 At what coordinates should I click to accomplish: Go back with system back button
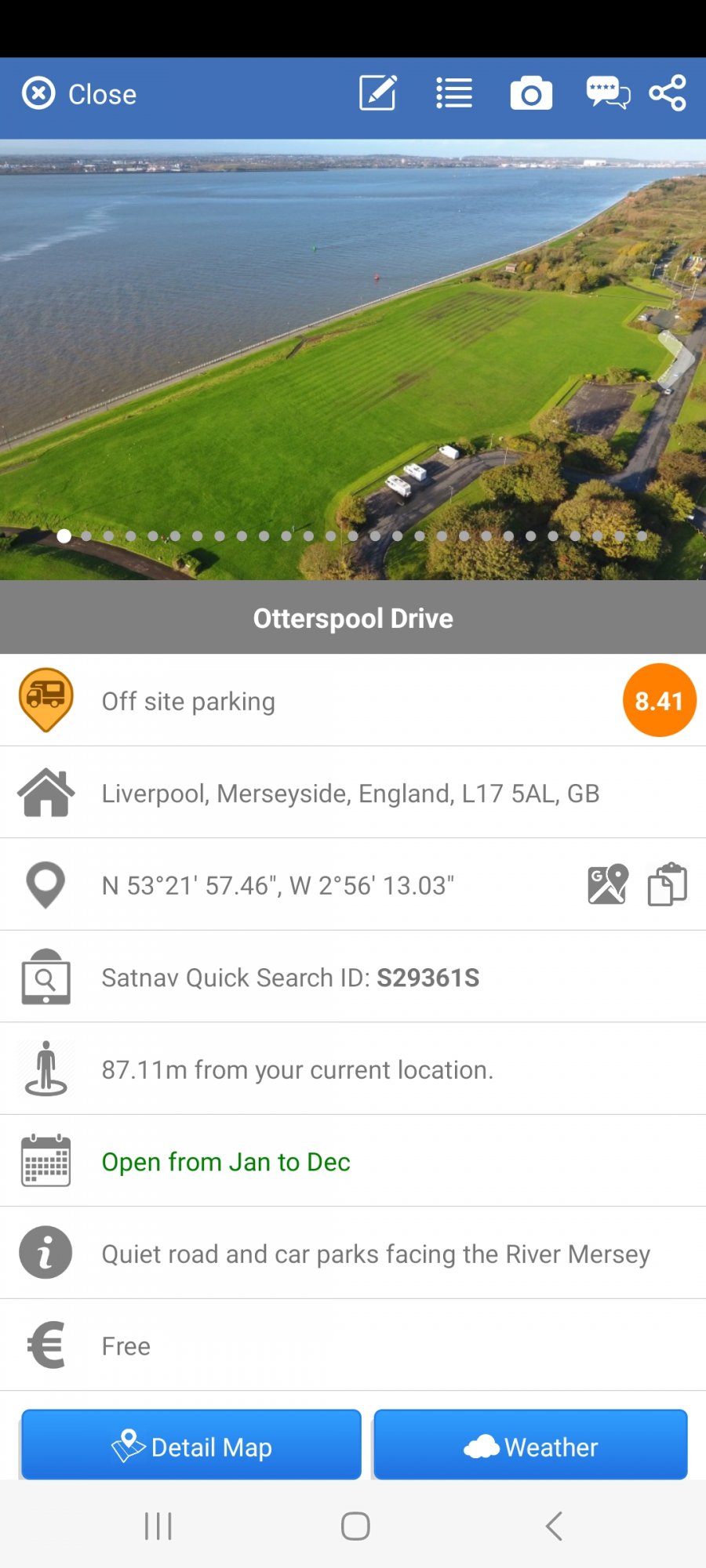click(554, 1526)
